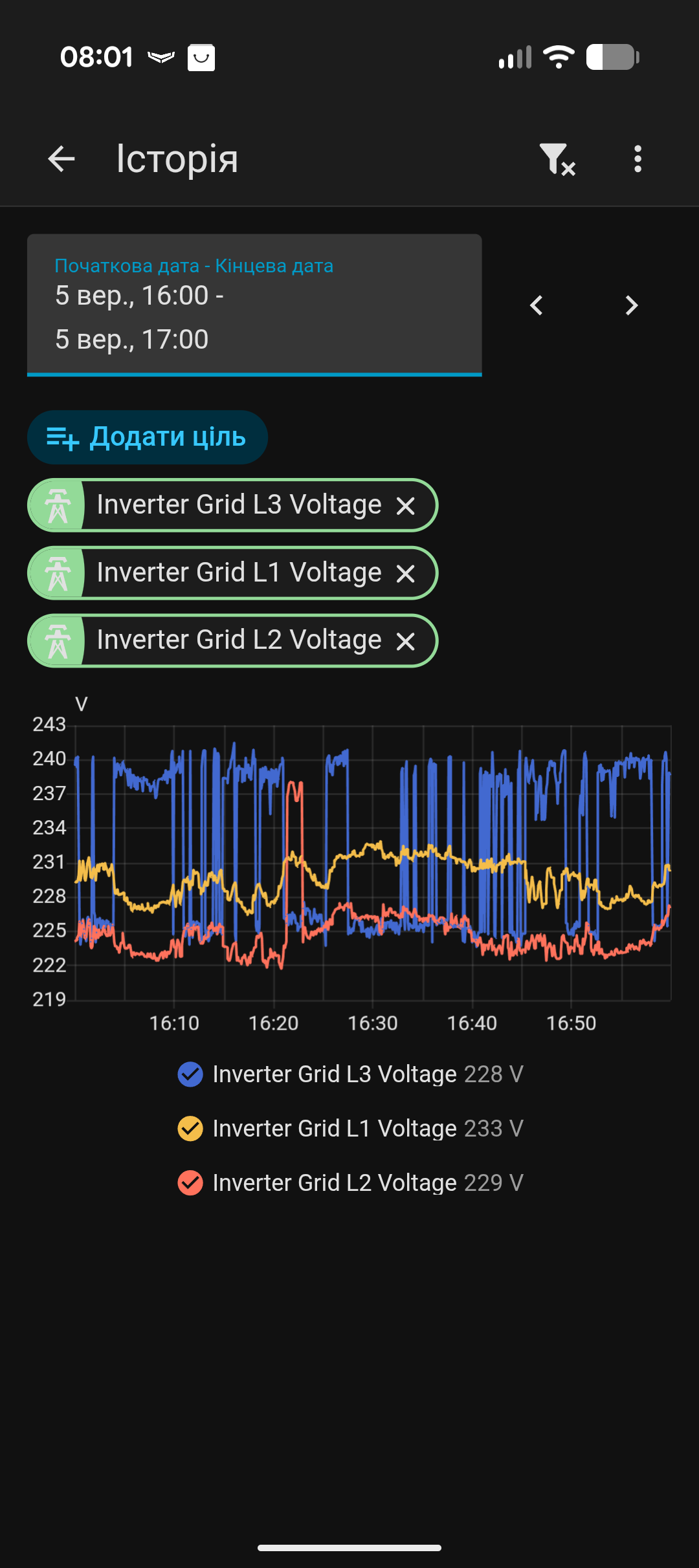699x1568 pixels.
Task: Hide the L2 Voltage line in legend
Action: click(349, 1183)
